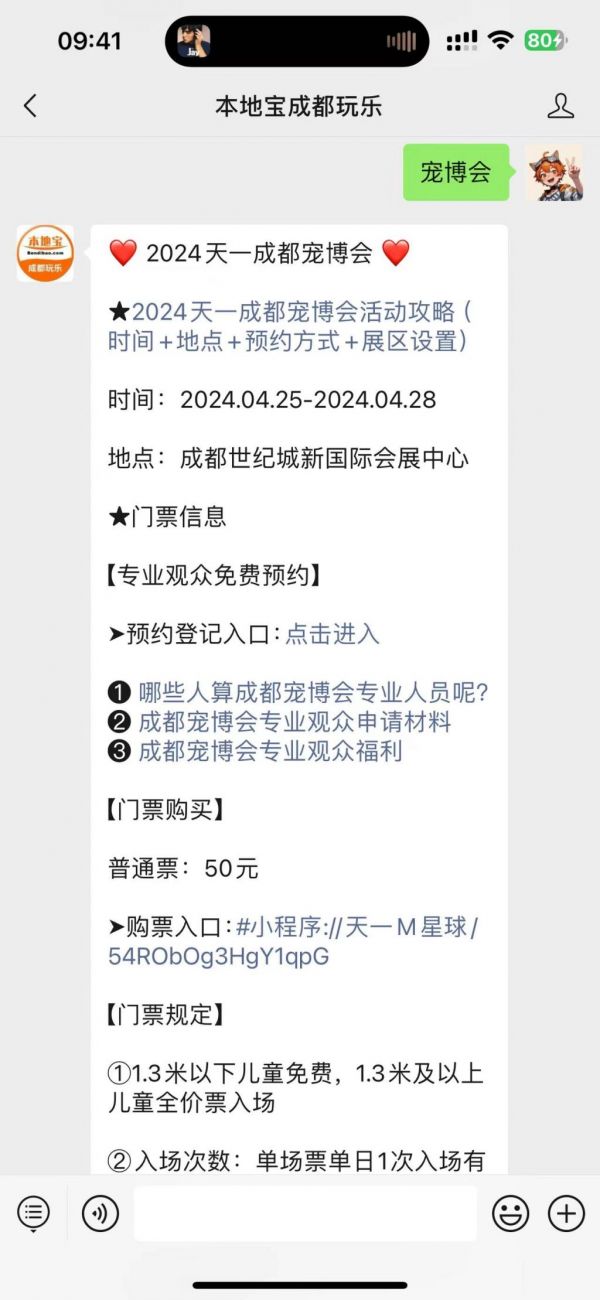Open 成都宠博会专业观众福利 link
Screen dimensions: 600x1300
(270, 751)
